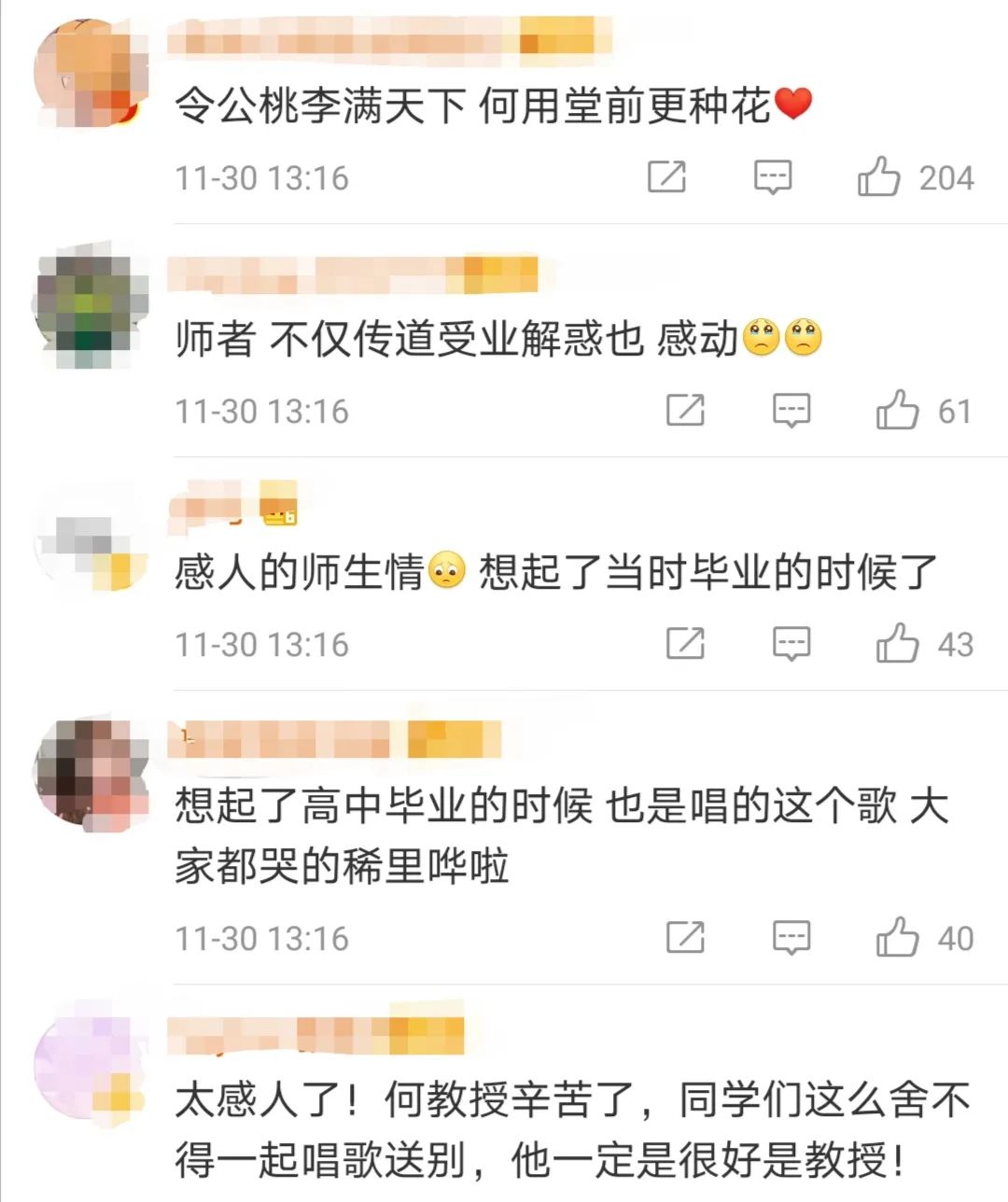Image resolution: width=1008 pixels, height=1202 pixels.
Task: Forward the comment 想起了高中毕业的时候
Action: tap(686, 937)
